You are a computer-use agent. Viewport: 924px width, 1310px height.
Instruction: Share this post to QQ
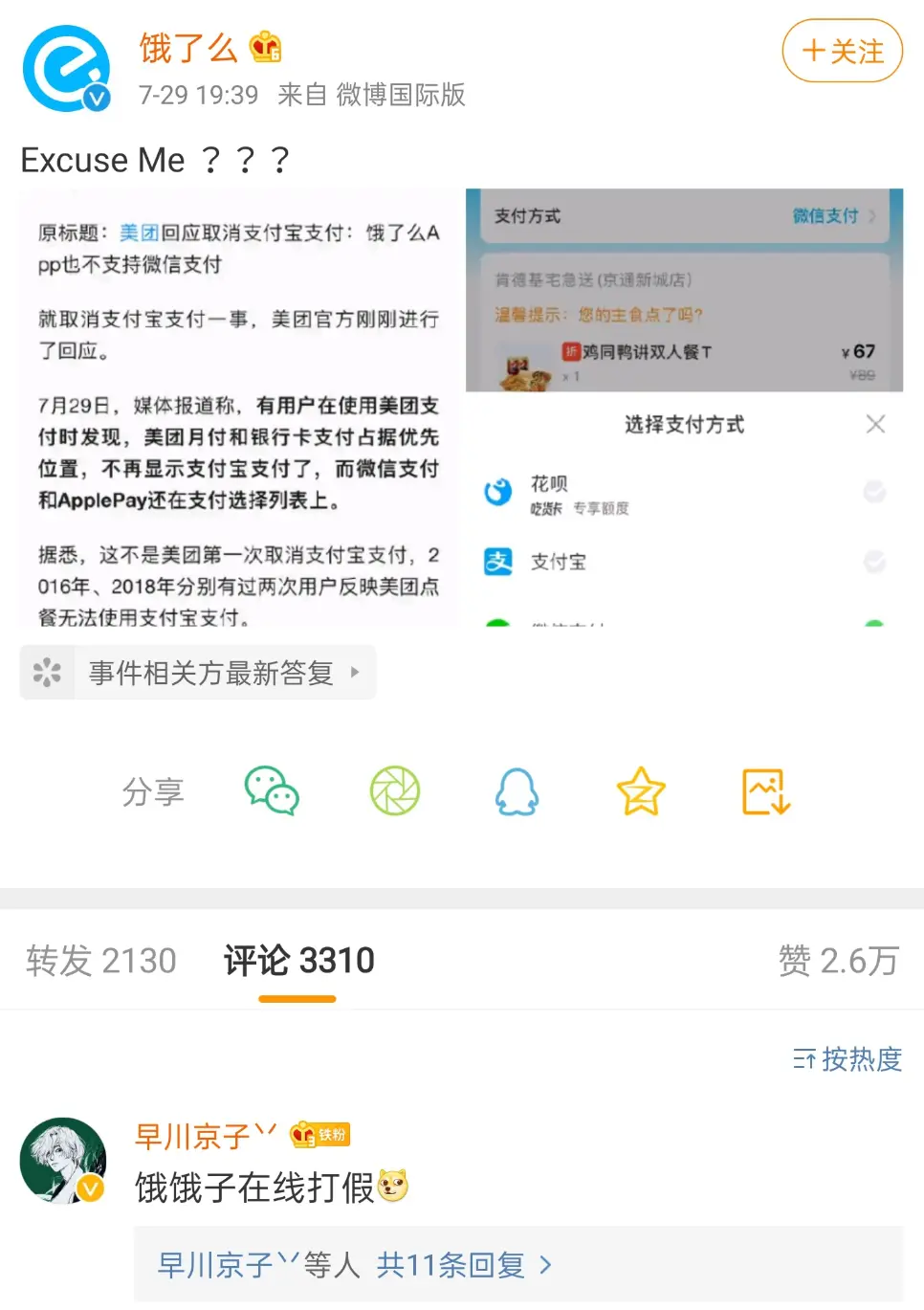517,791
